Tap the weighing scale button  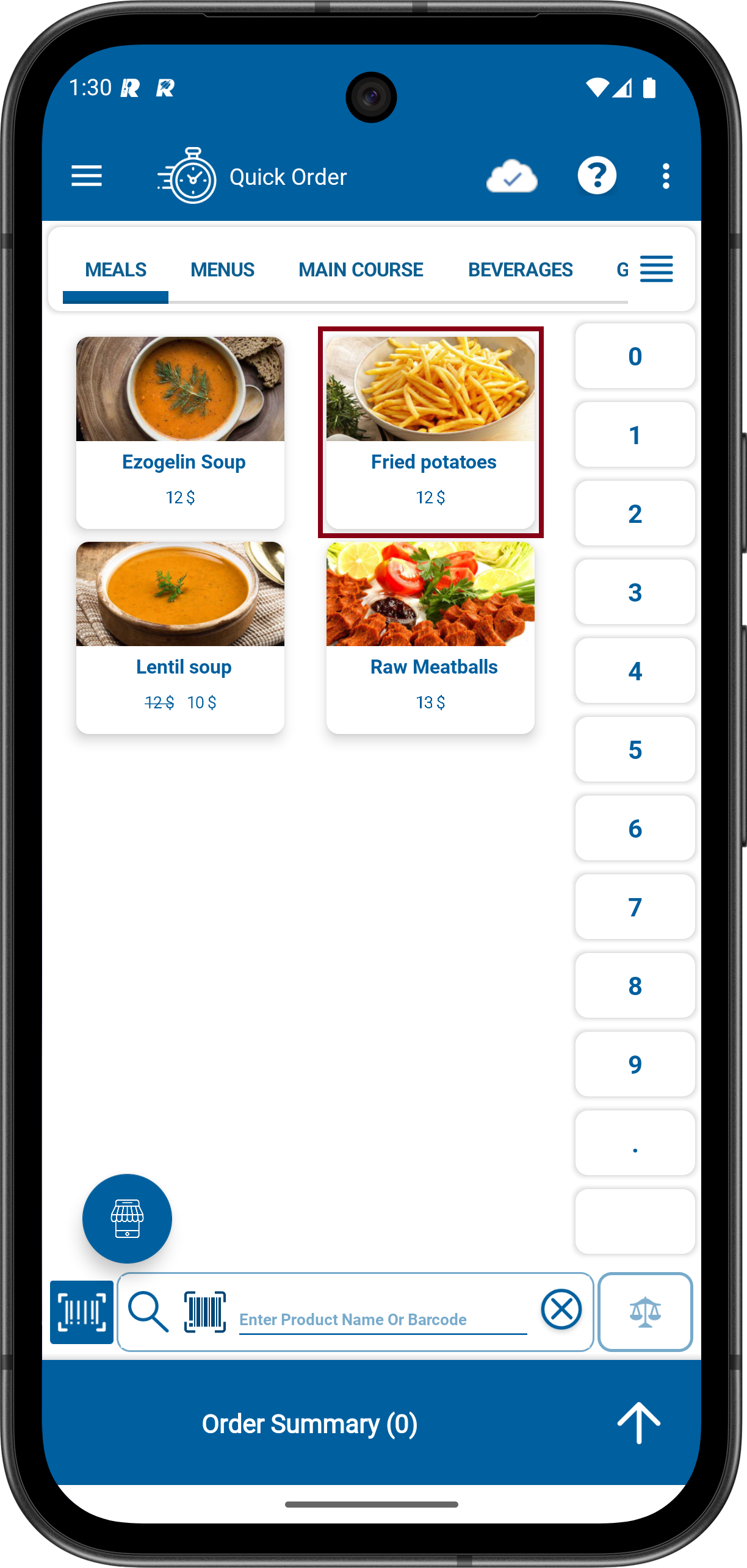[x=645, y=1312]
